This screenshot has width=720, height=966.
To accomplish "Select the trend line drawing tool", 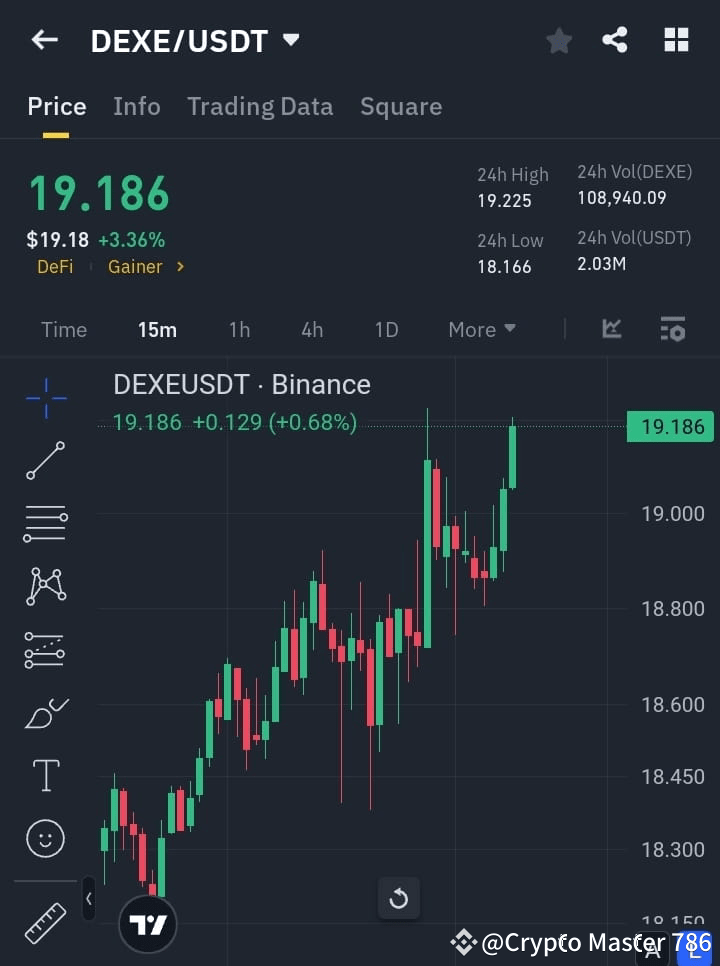I will click(x=45, y=461).
